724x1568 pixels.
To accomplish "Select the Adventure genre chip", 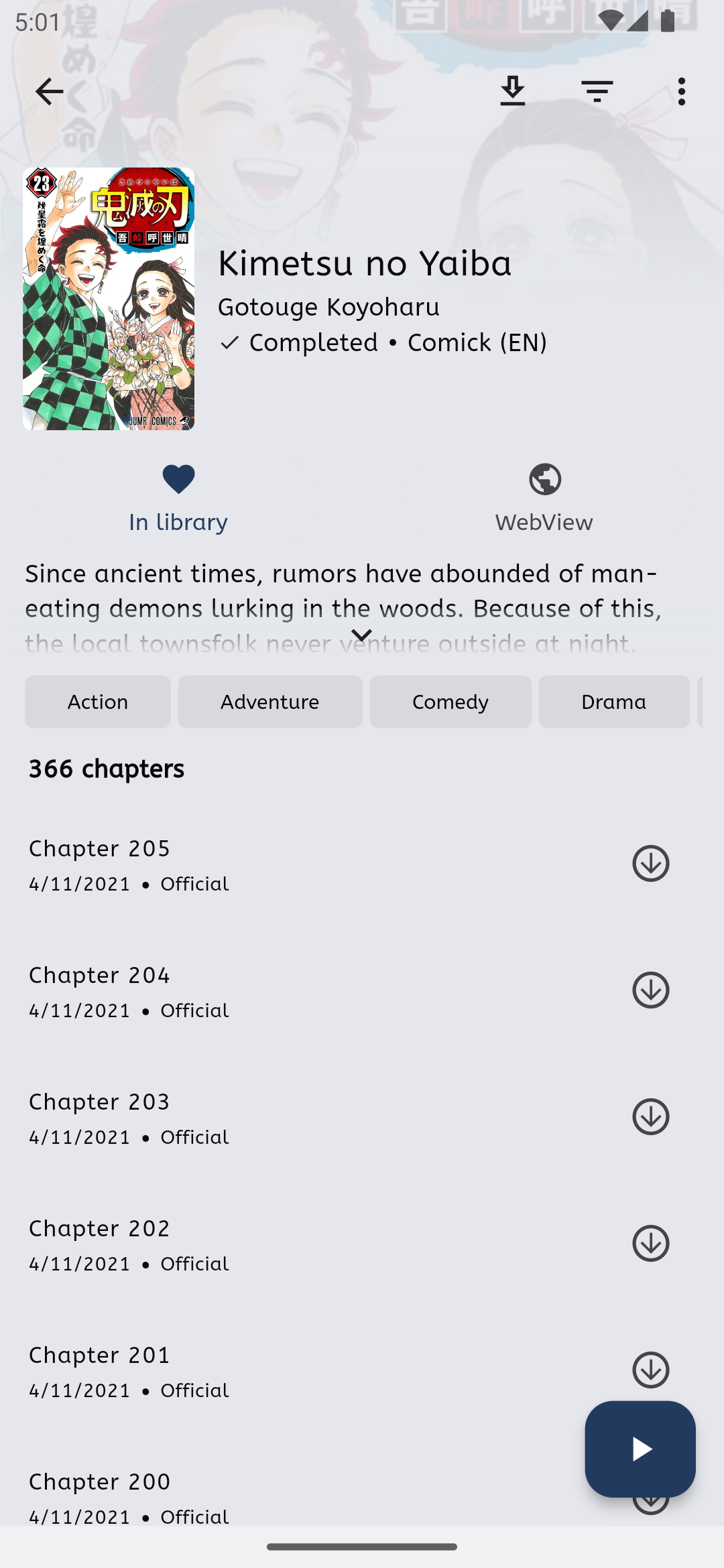I will coord(270,702).
